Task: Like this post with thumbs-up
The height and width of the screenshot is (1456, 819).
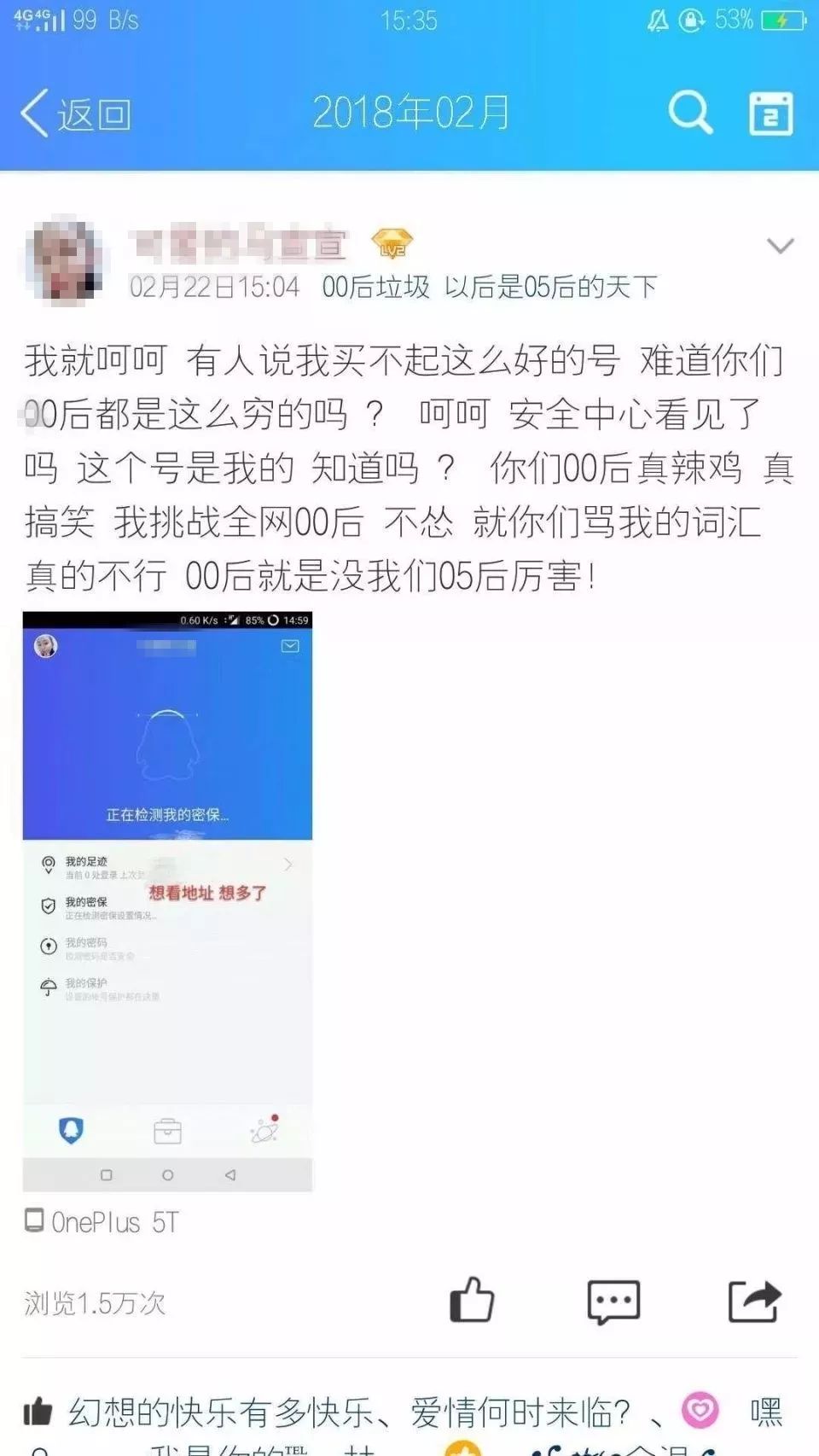Action: [472, 1300]
